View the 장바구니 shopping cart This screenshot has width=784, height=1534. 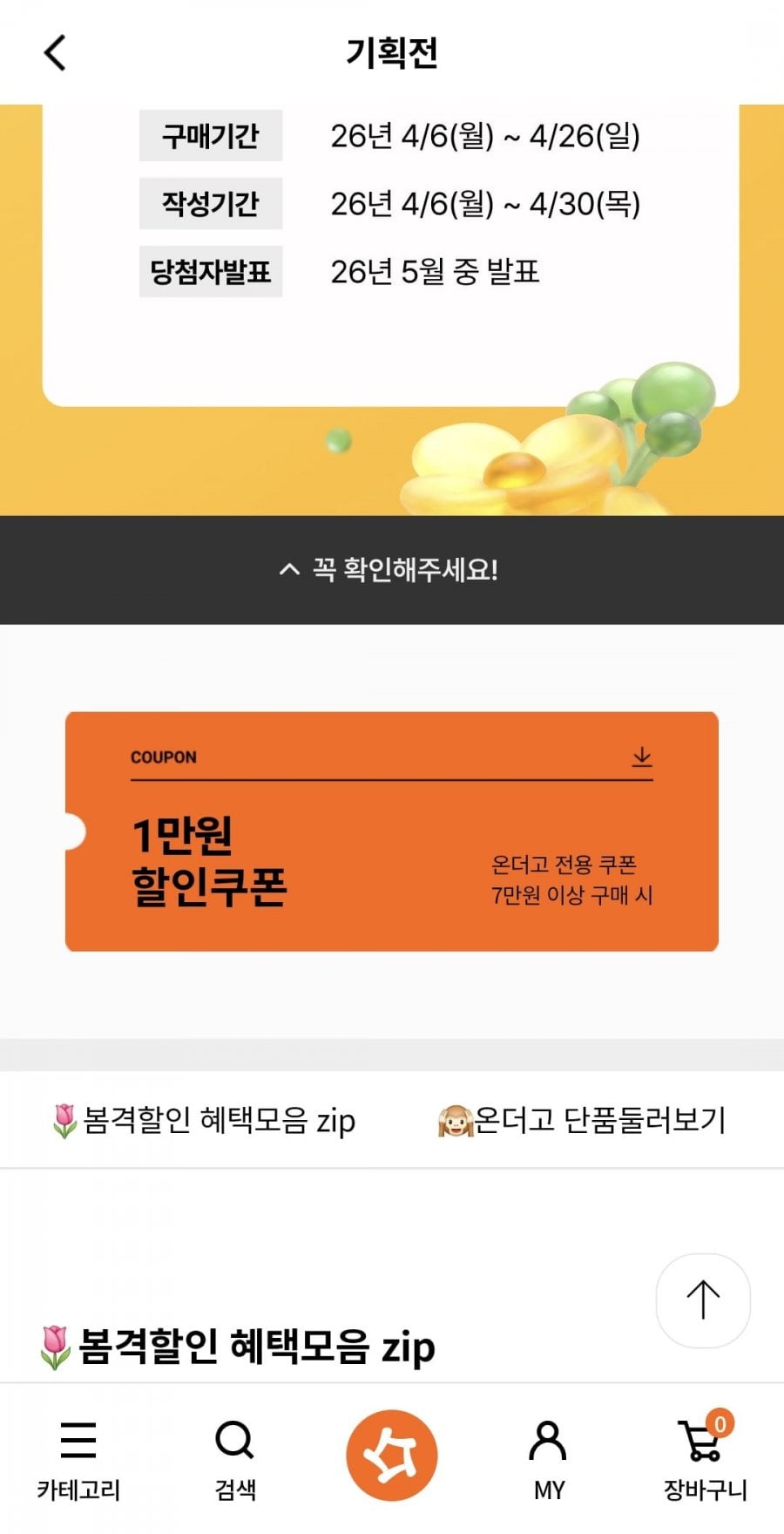[x=706, y=1457]
